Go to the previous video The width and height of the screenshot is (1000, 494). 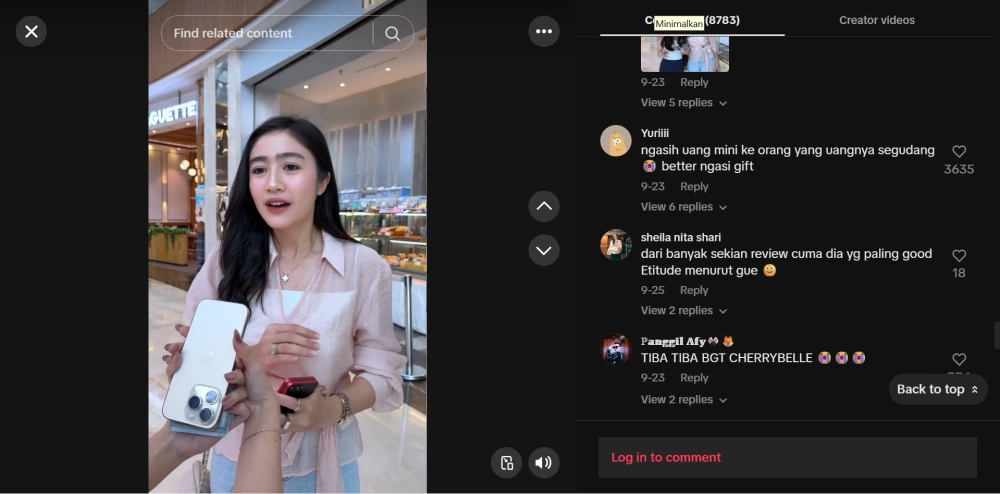(543, 206)
